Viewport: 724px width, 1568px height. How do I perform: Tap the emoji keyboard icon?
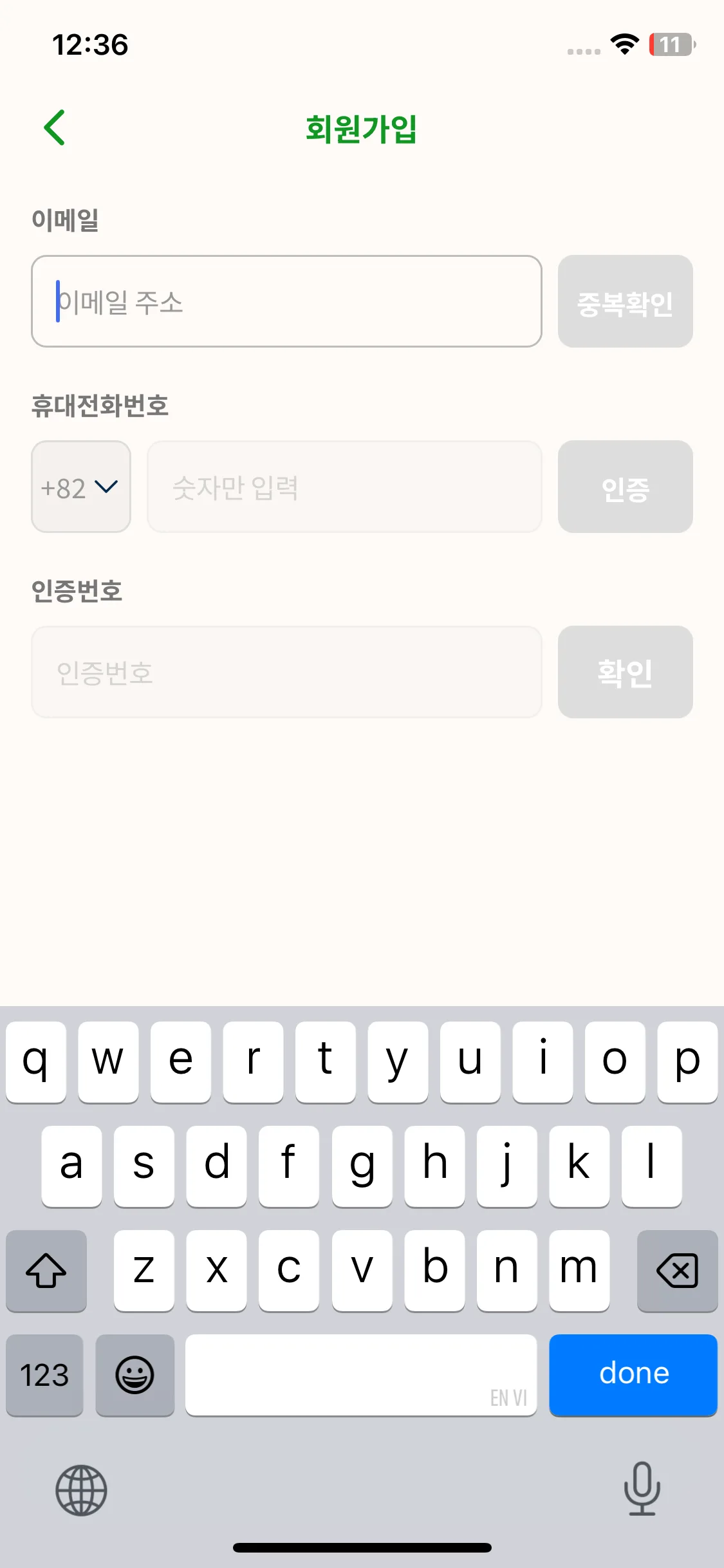point(135,1376)
